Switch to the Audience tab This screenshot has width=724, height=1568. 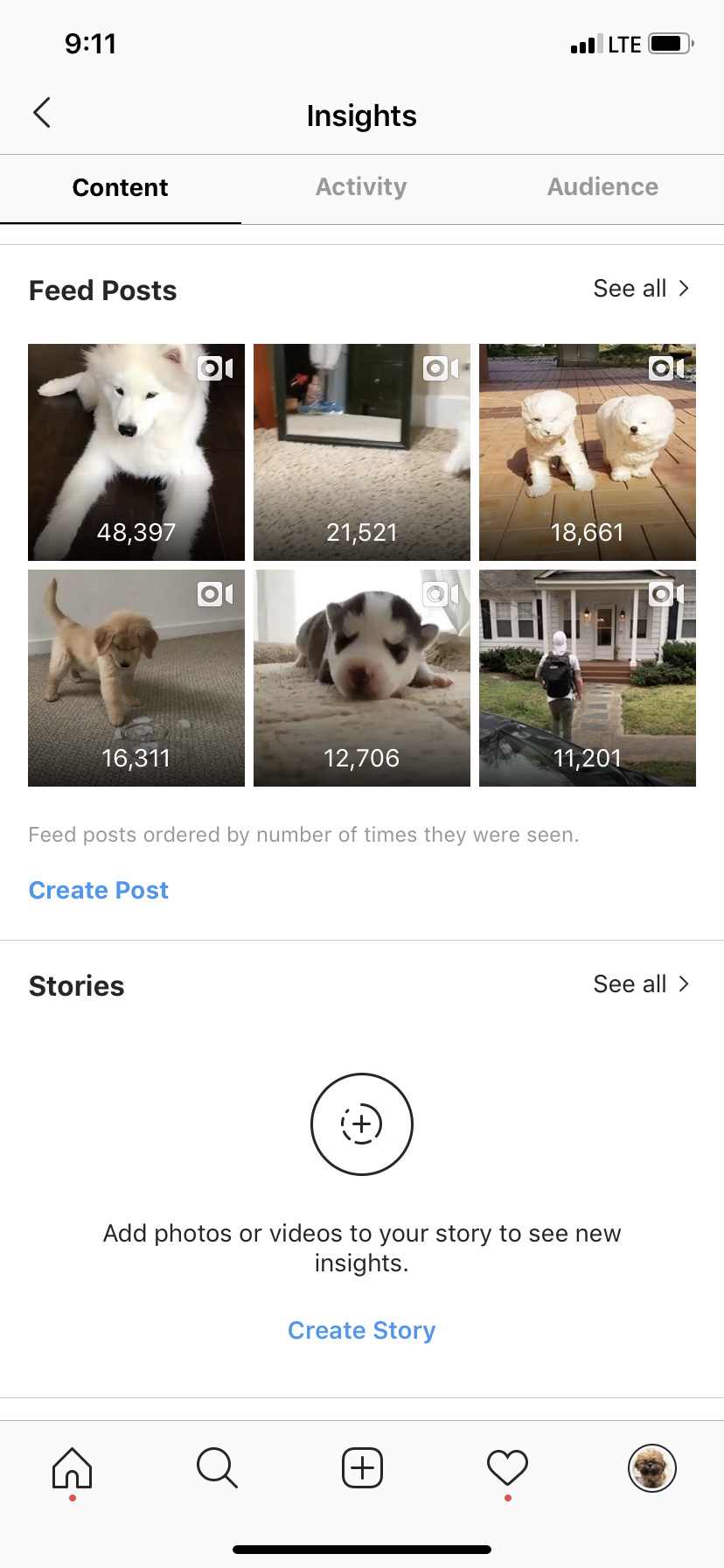(603, 187)
